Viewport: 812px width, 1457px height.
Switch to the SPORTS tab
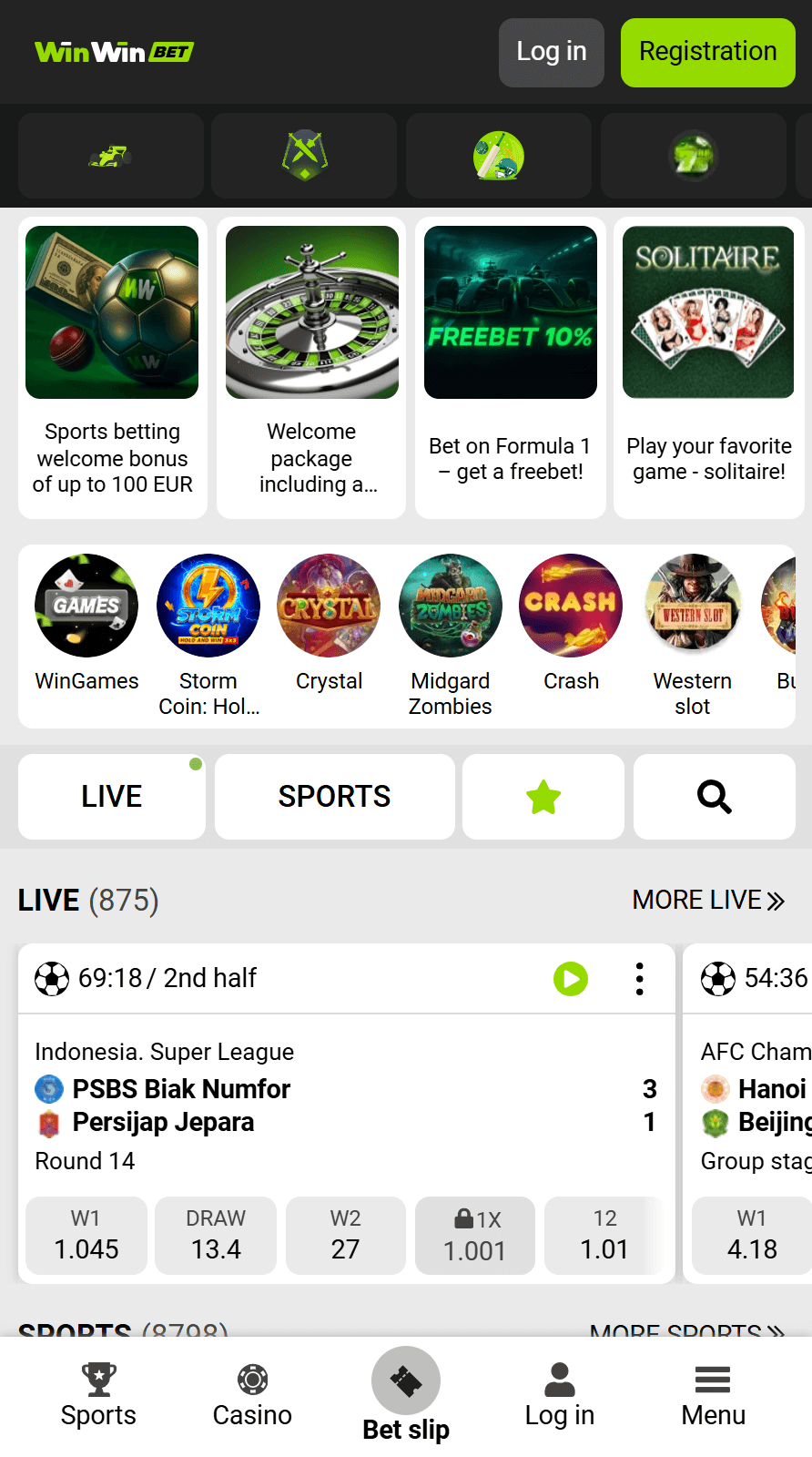coord(334,797)
